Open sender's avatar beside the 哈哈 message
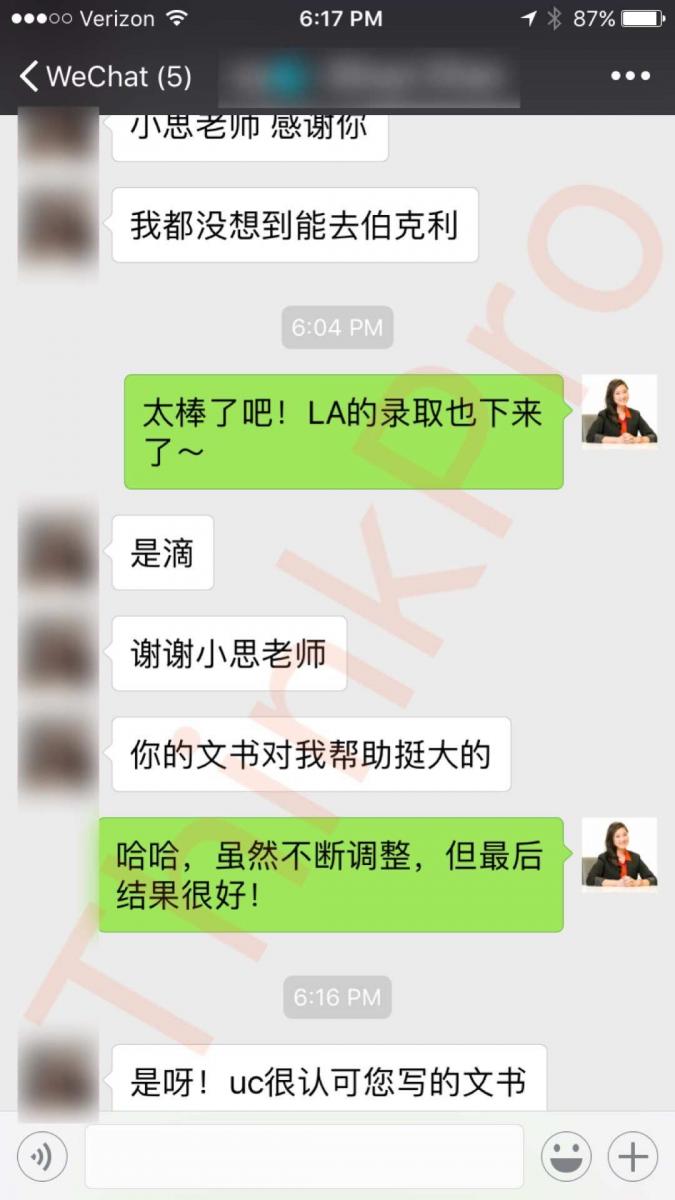Screen dimensions: 675x1200 [619, 855]
